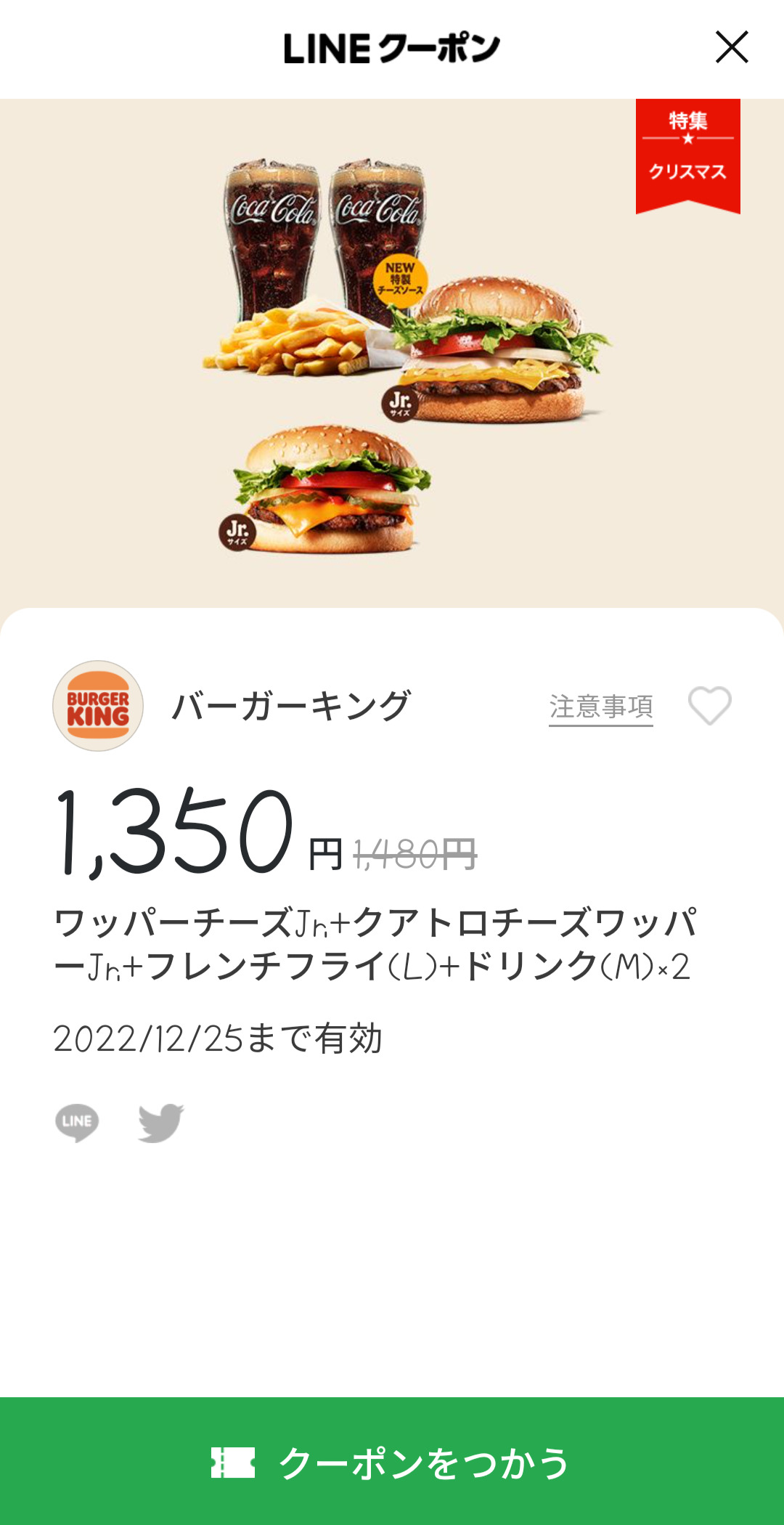784x1525 pixels.
Task: Favorite this Burger King coupon
Action: 709,705
